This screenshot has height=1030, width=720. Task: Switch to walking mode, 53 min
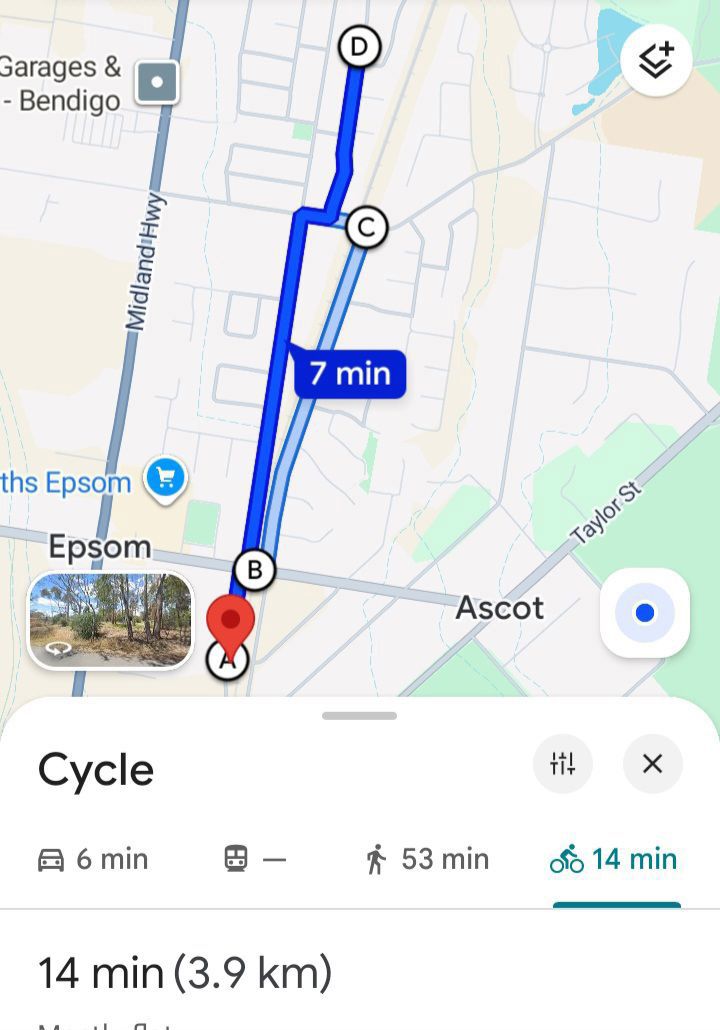(x=426, y=859)
